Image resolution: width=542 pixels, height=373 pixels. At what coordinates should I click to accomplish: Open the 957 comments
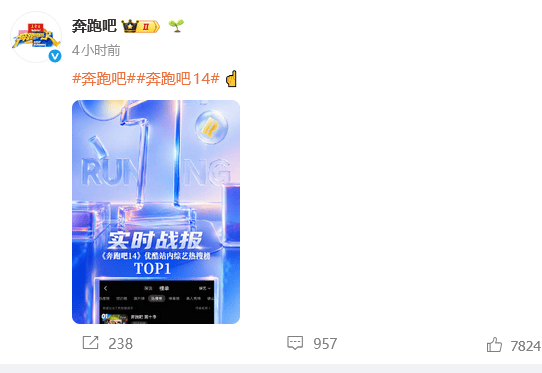pyautogui.click(x=312, y=343)
